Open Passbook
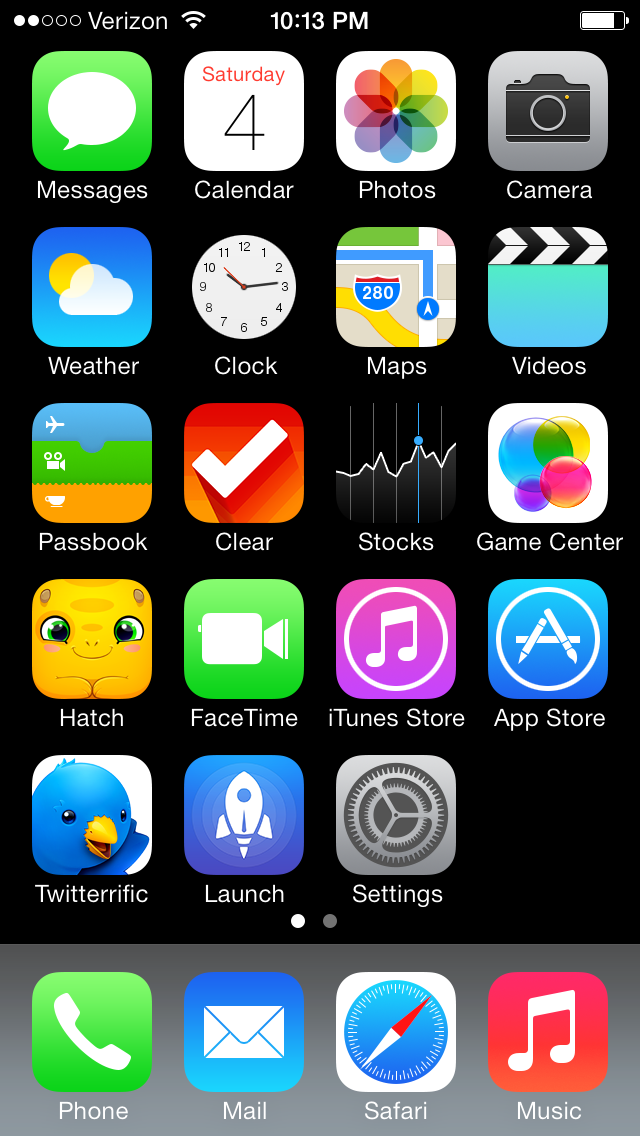Screen dimensions: 640x1136 point(92,463)
